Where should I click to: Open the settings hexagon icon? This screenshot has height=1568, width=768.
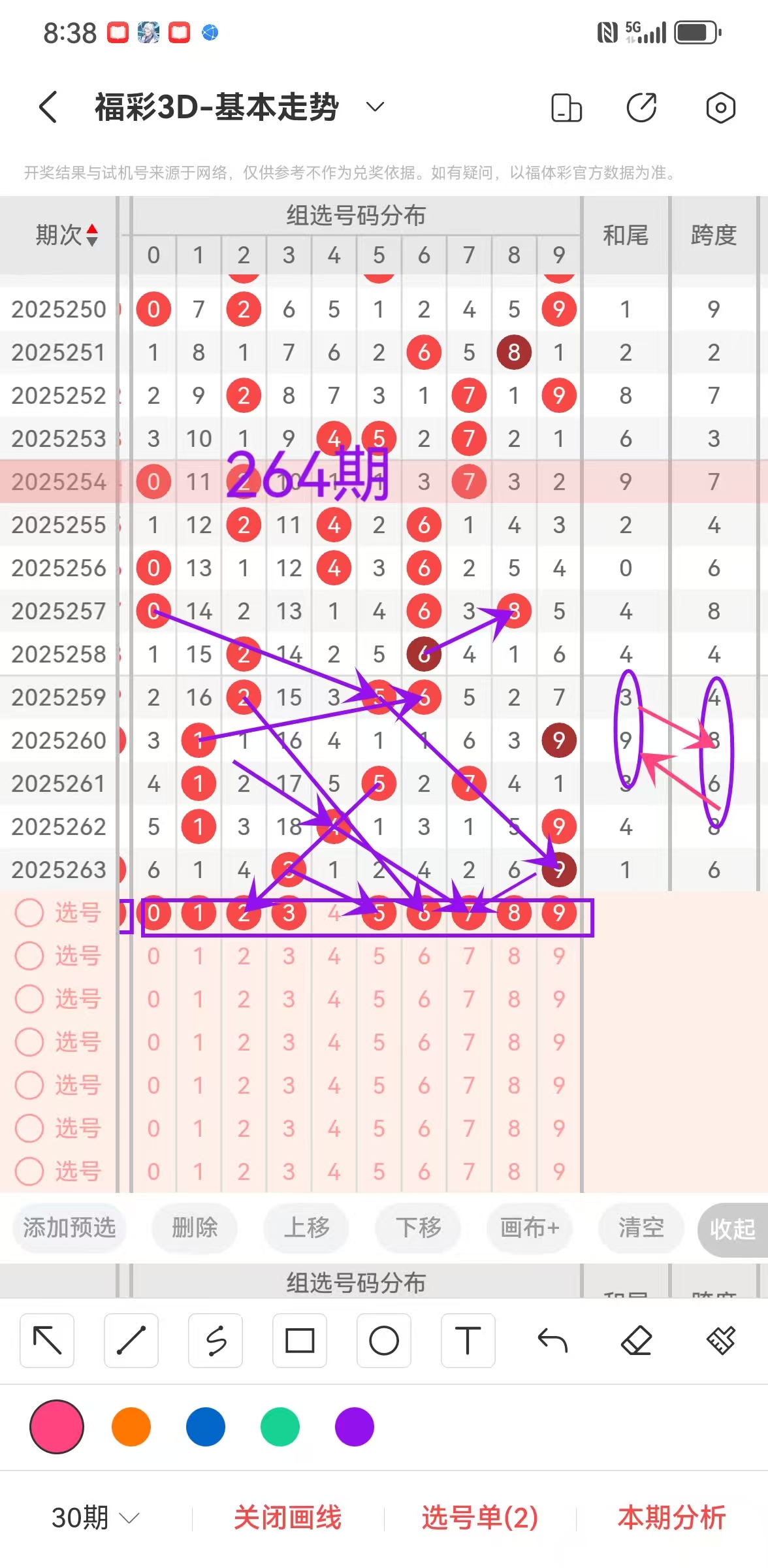[720, 108]
